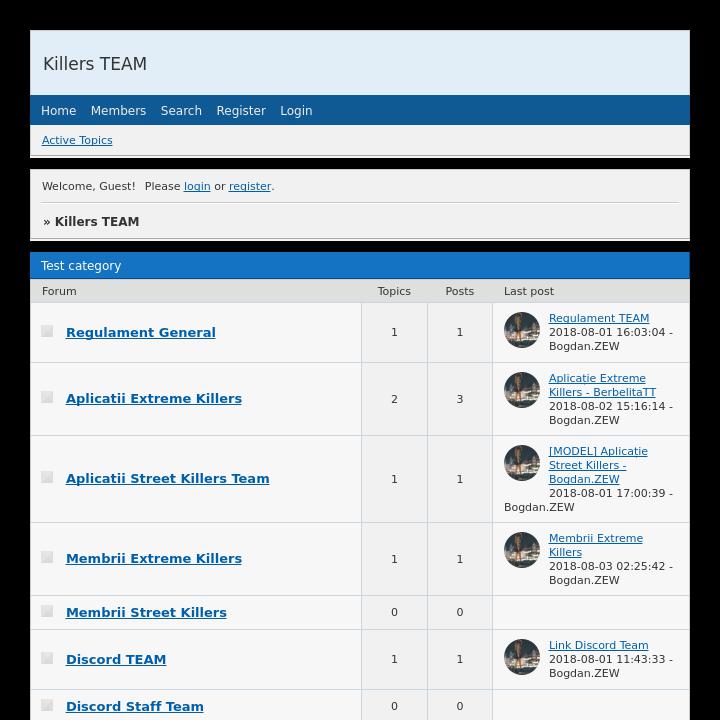The image size is (720, 720).
Task: Open the Membrii Street Killers forum
Action: 146,612
